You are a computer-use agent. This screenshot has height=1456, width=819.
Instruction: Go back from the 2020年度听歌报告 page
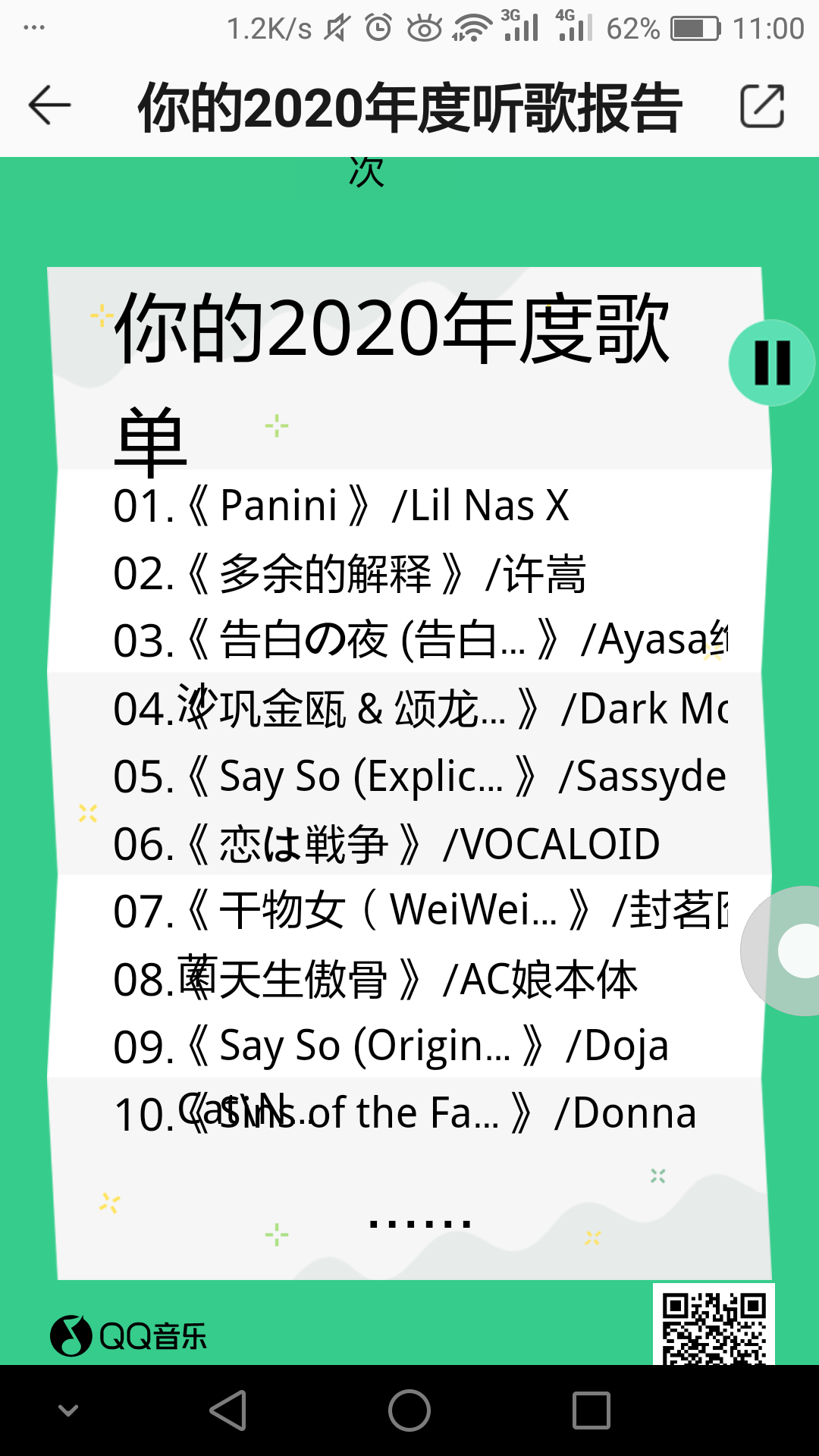(x=50, y=105)
